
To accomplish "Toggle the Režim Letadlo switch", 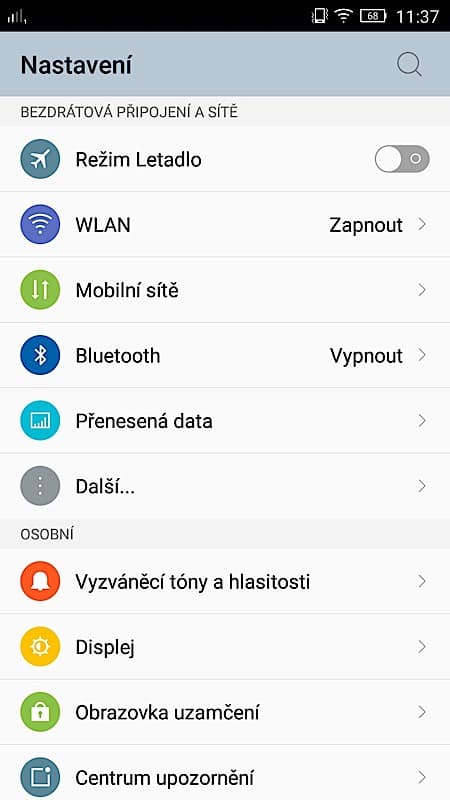I will (402, 159).
